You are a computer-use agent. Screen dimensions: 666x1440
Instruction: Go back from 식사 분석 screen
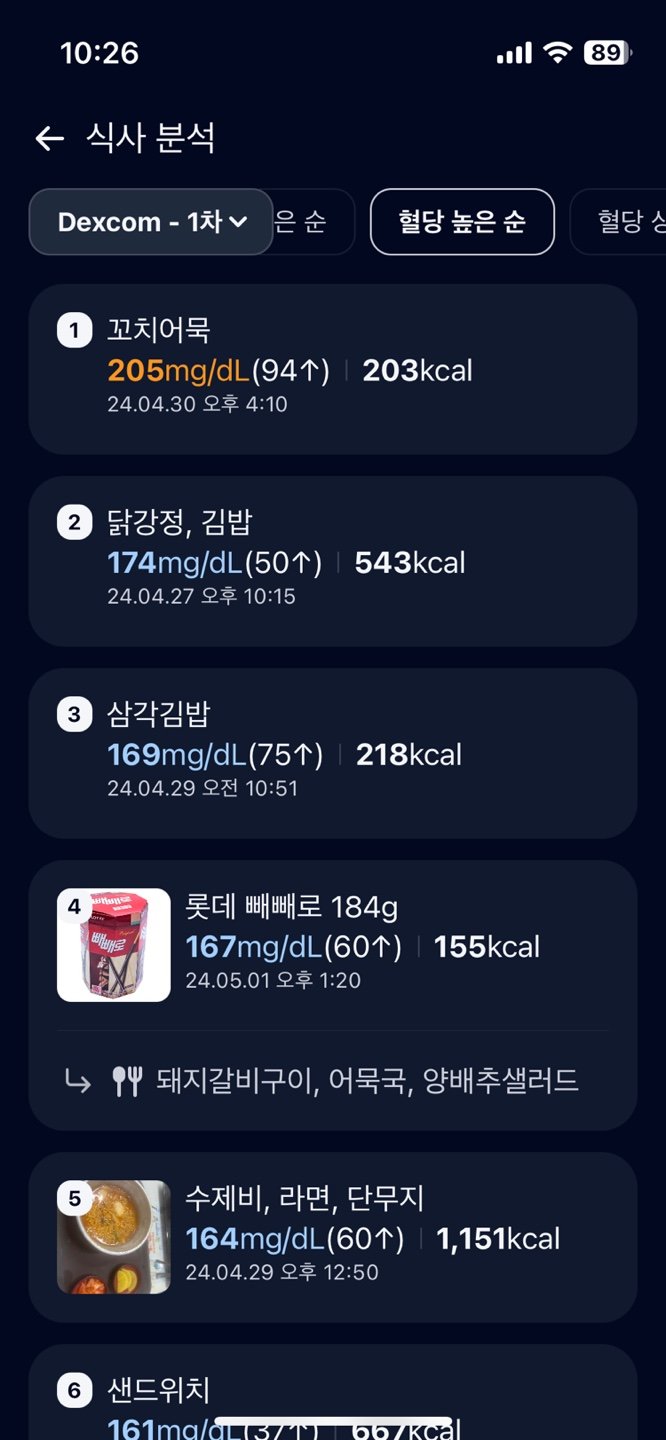pyautogui.click(x=49, y=138)
